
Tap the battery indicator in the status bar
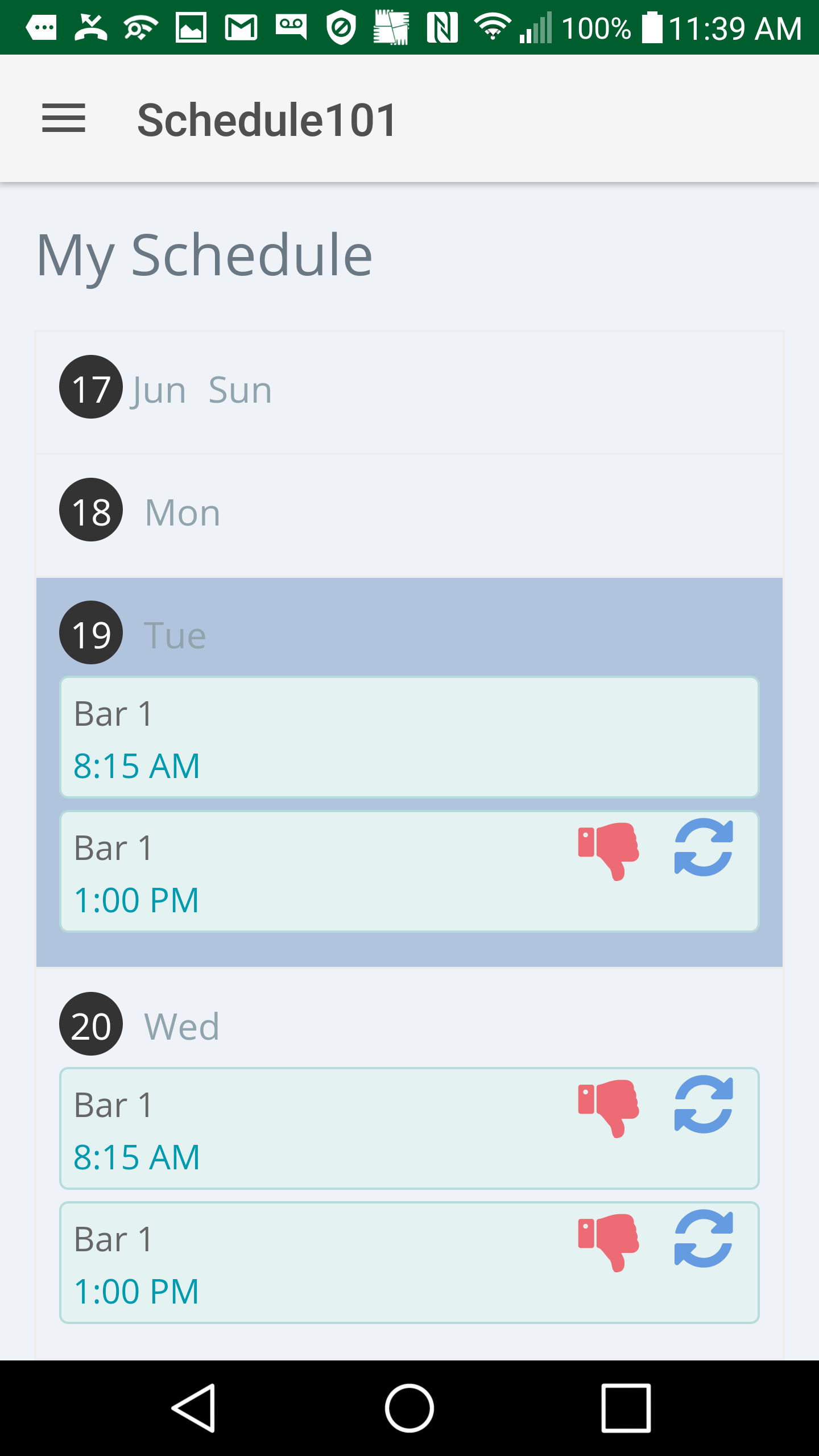click(x=652, y=27)
